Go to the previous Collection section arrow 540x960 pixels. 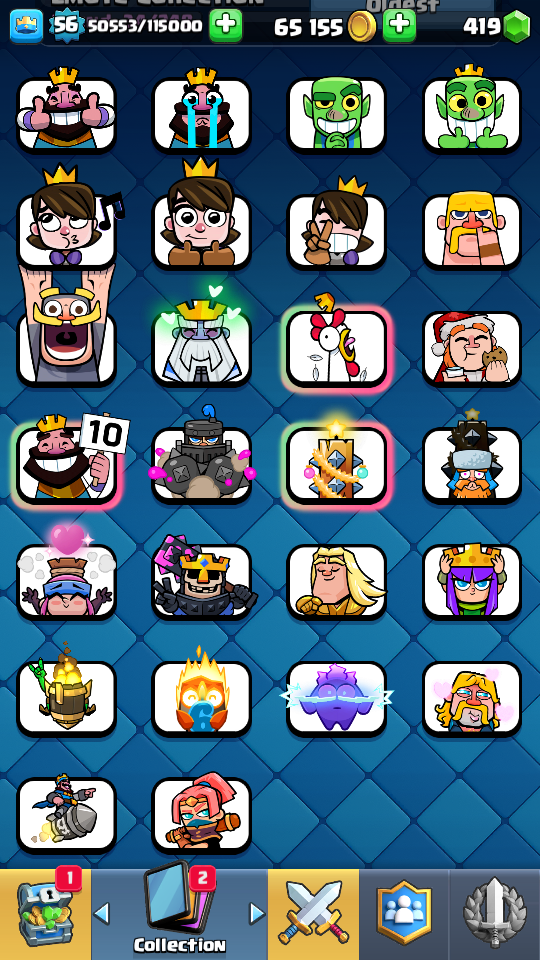pos(102,913)
